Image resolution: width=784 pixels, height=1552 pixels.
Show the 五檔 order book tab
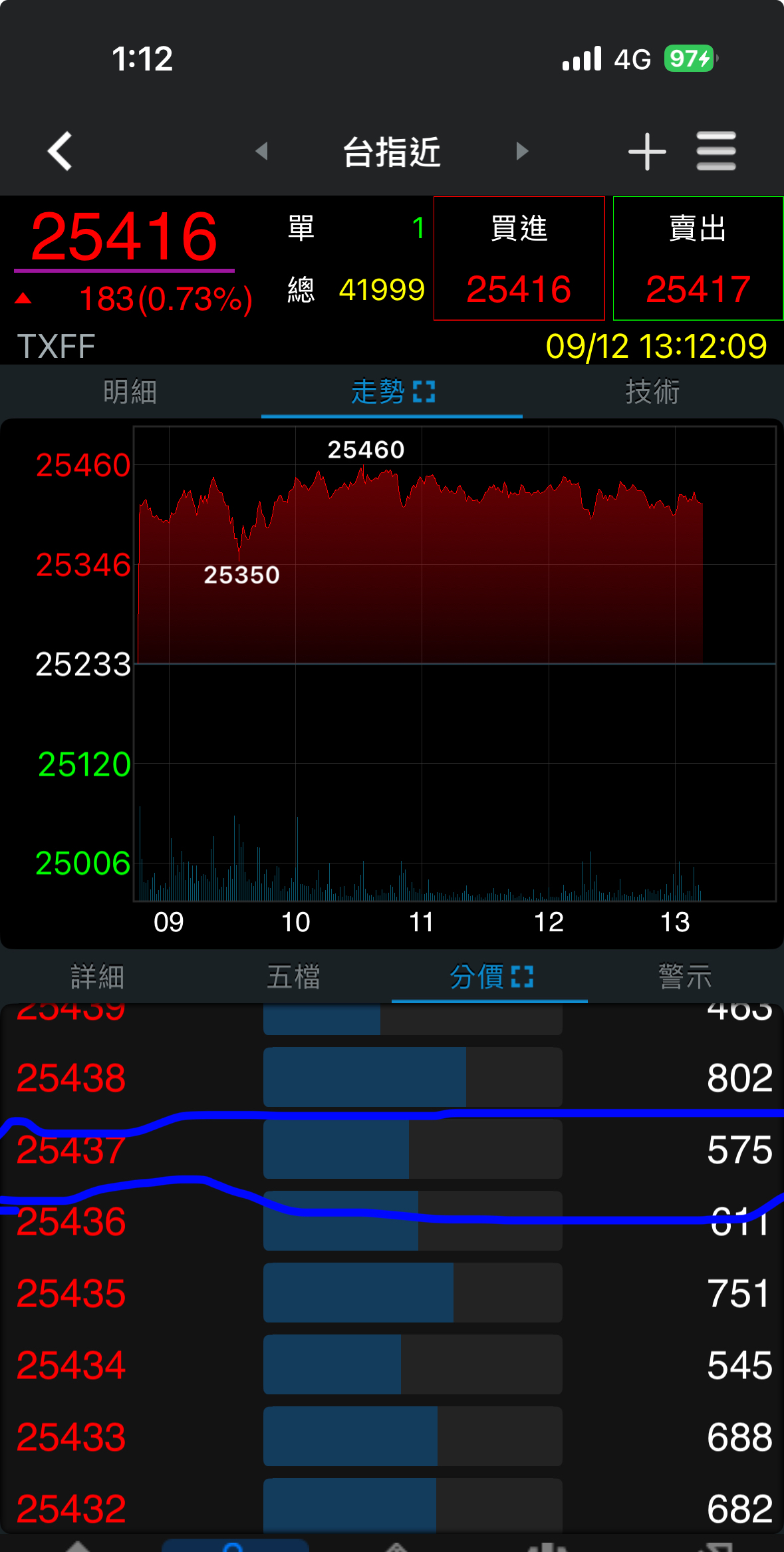click(293, 977)
